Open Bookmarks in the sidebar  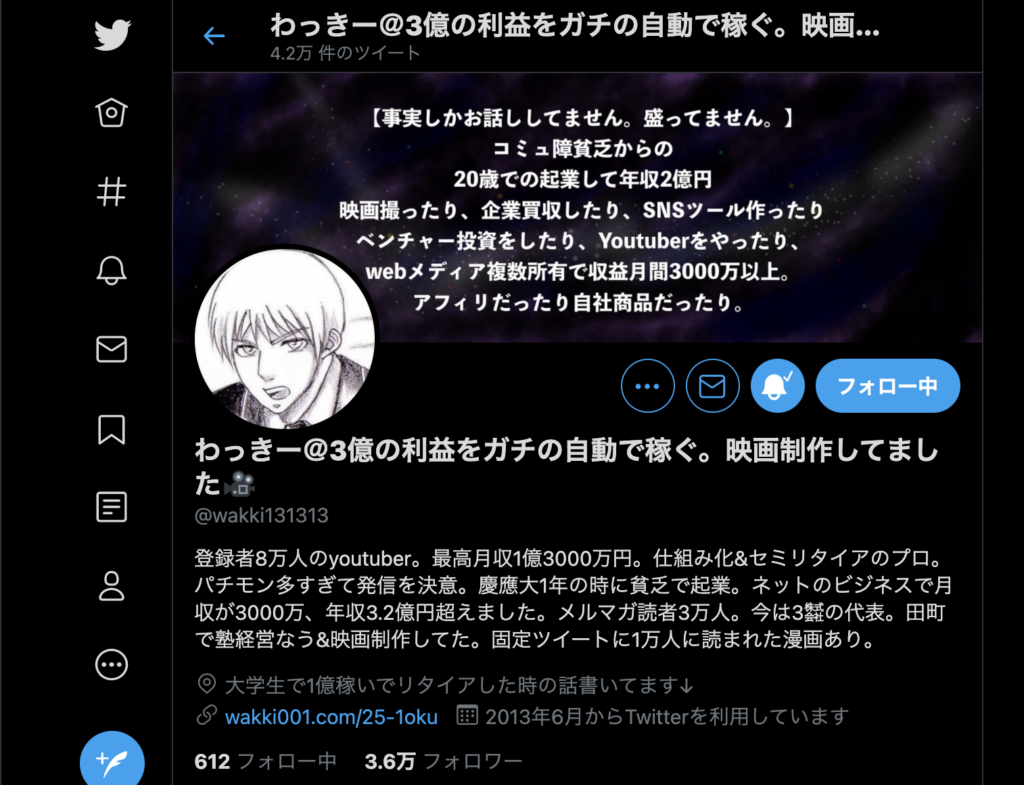point(112,428)
